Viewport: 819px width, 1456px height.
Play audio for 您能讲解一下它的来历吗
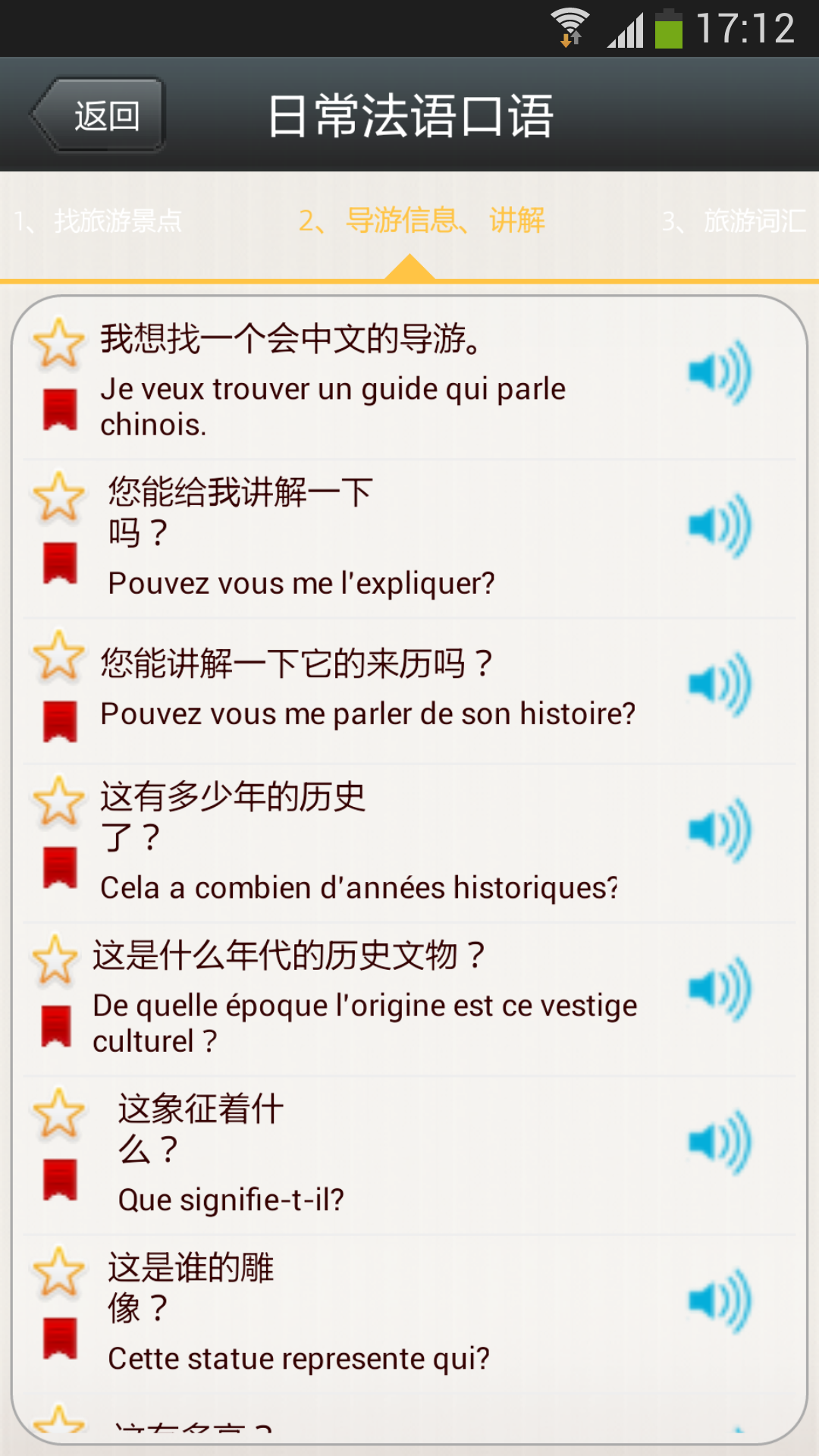[x=719, y=685]
